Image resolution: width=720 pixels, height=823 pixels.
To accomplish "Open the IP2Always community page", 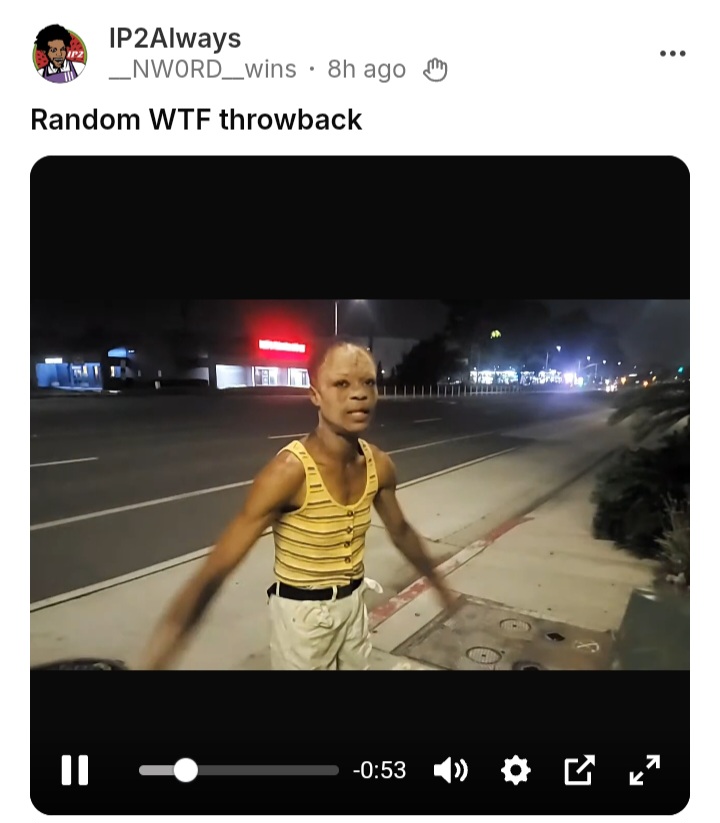I will 175,39.
